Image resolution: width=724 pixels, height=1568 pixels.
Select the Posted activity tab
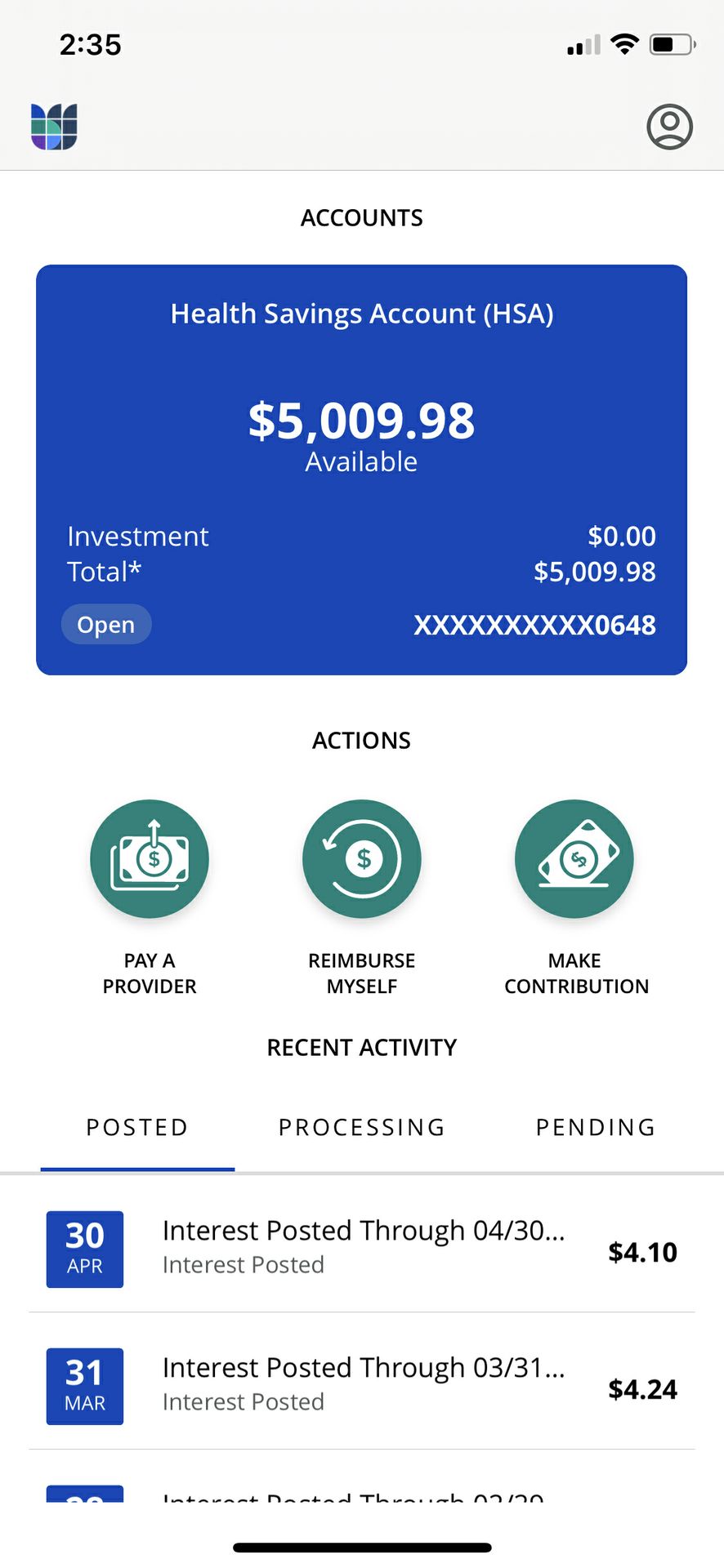tap(136, 1127)
